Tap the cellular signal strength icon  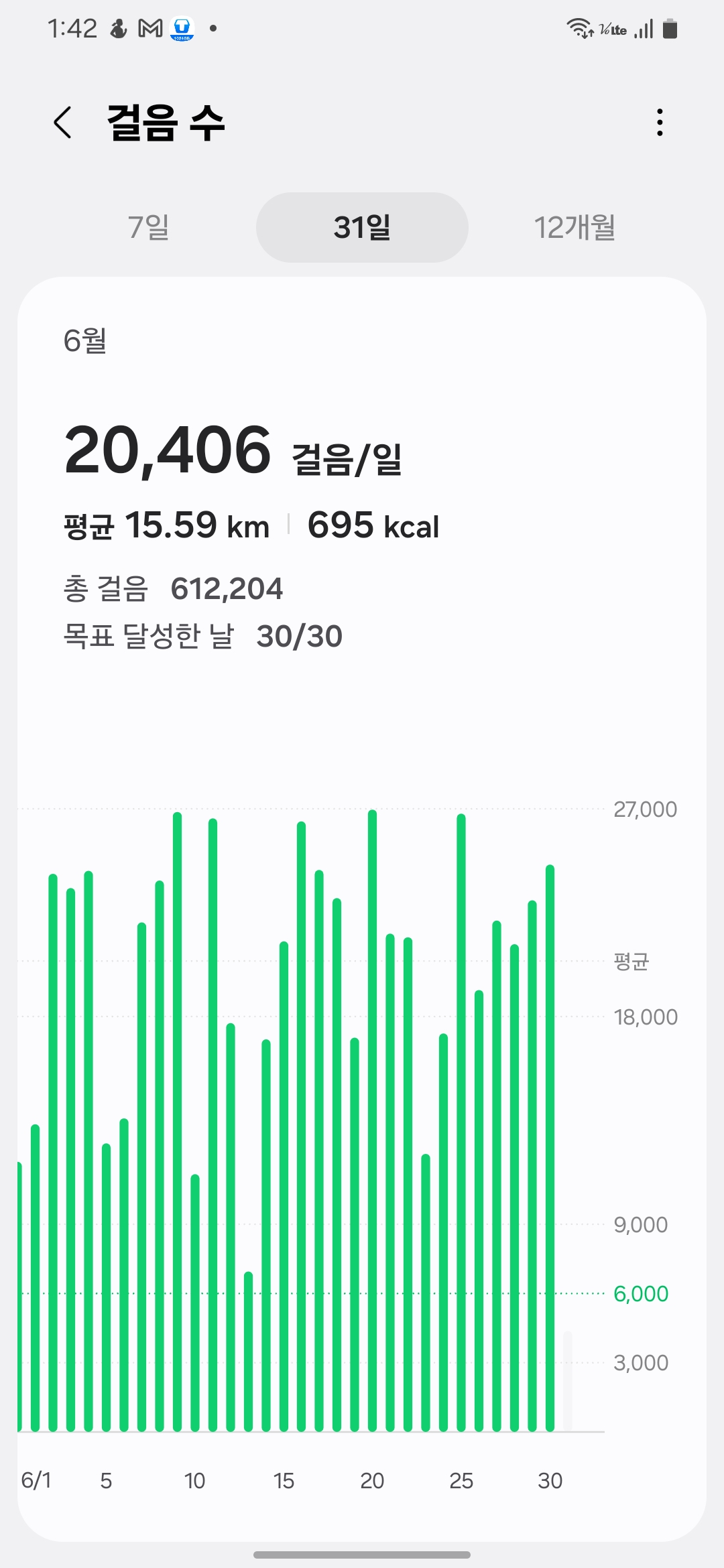(645, 28)
